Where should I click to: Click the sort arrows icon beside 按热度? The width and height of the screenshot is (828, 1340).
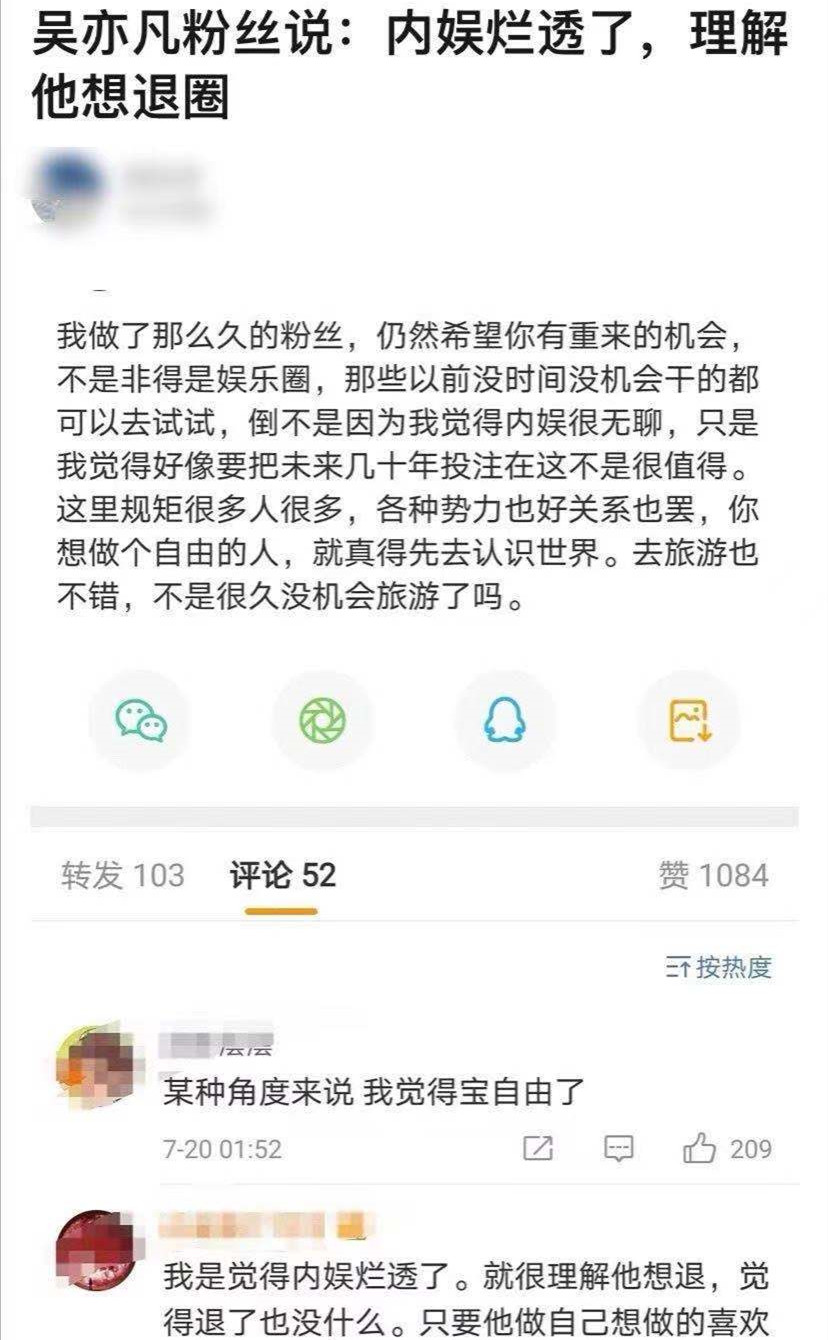pos(679,969)
